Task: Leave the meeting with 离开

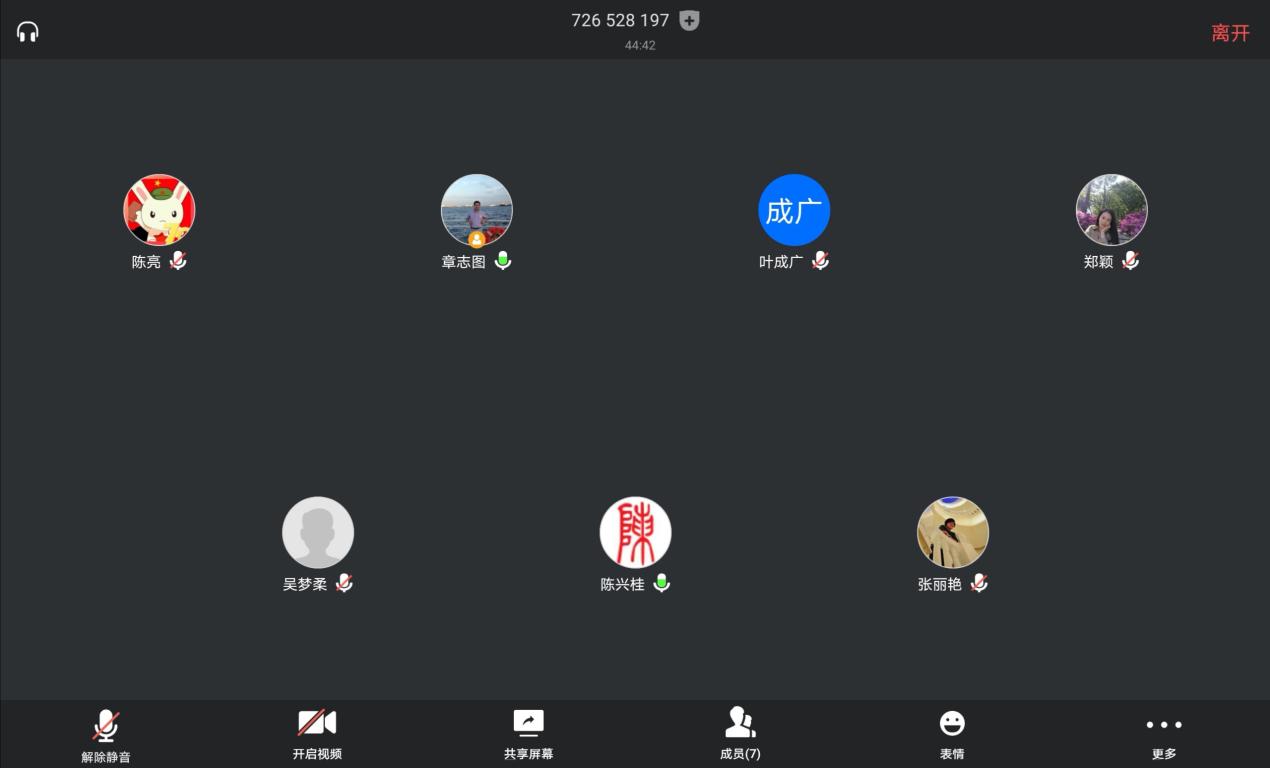Action: pos(1230,33)
